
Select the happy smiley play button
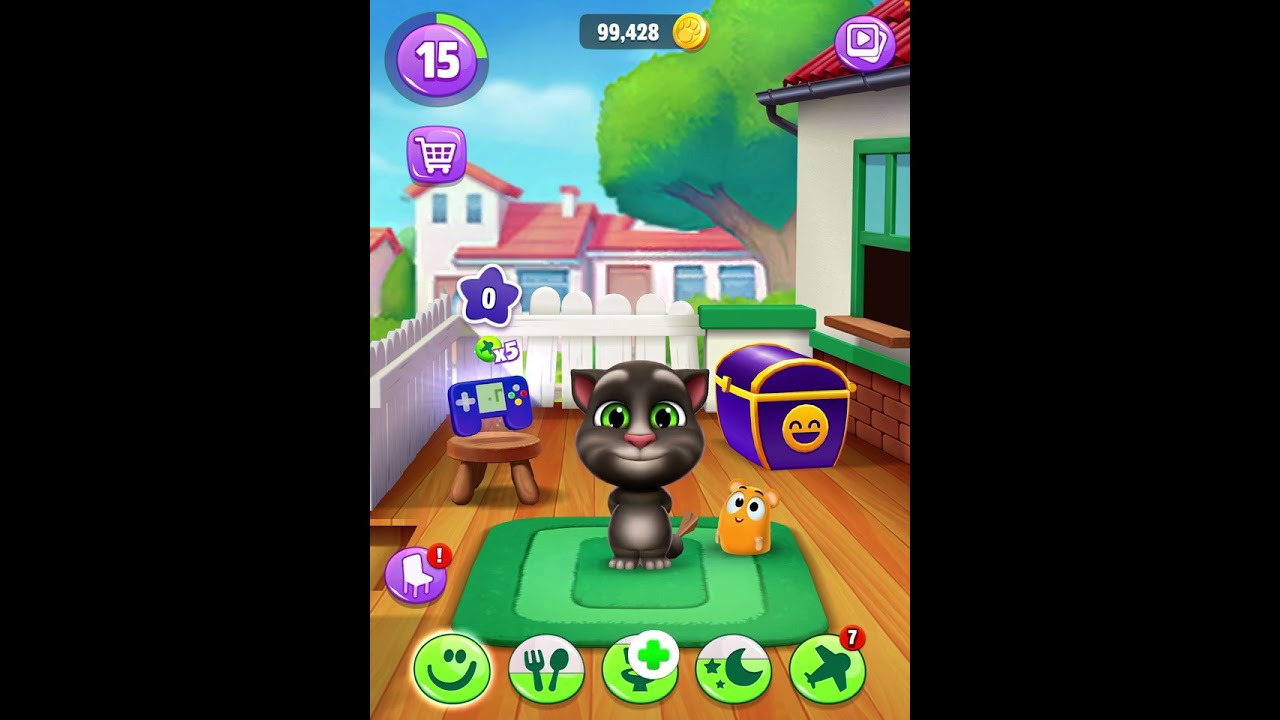[x=452, y=668]
